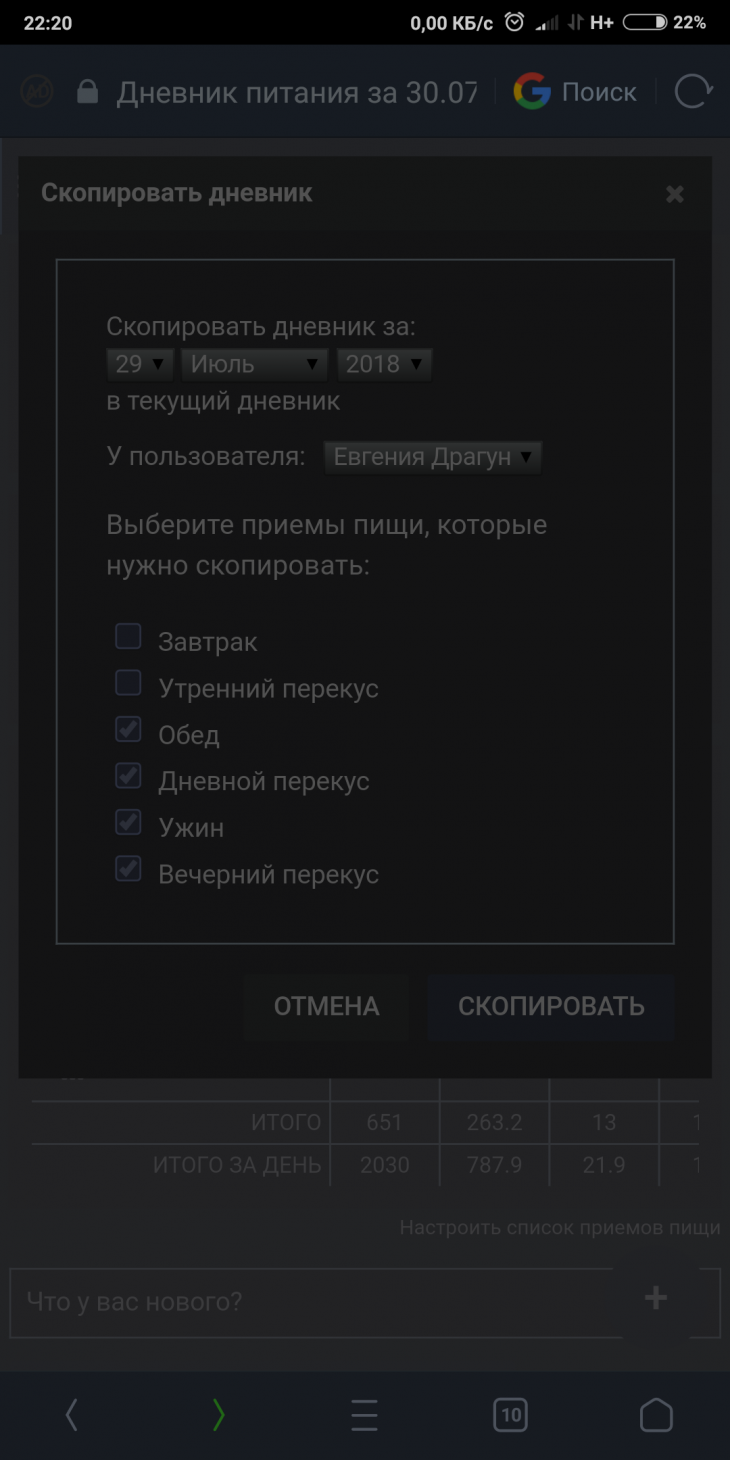Reload the page with the refresh icon
730x1460 pixels.
692,92
